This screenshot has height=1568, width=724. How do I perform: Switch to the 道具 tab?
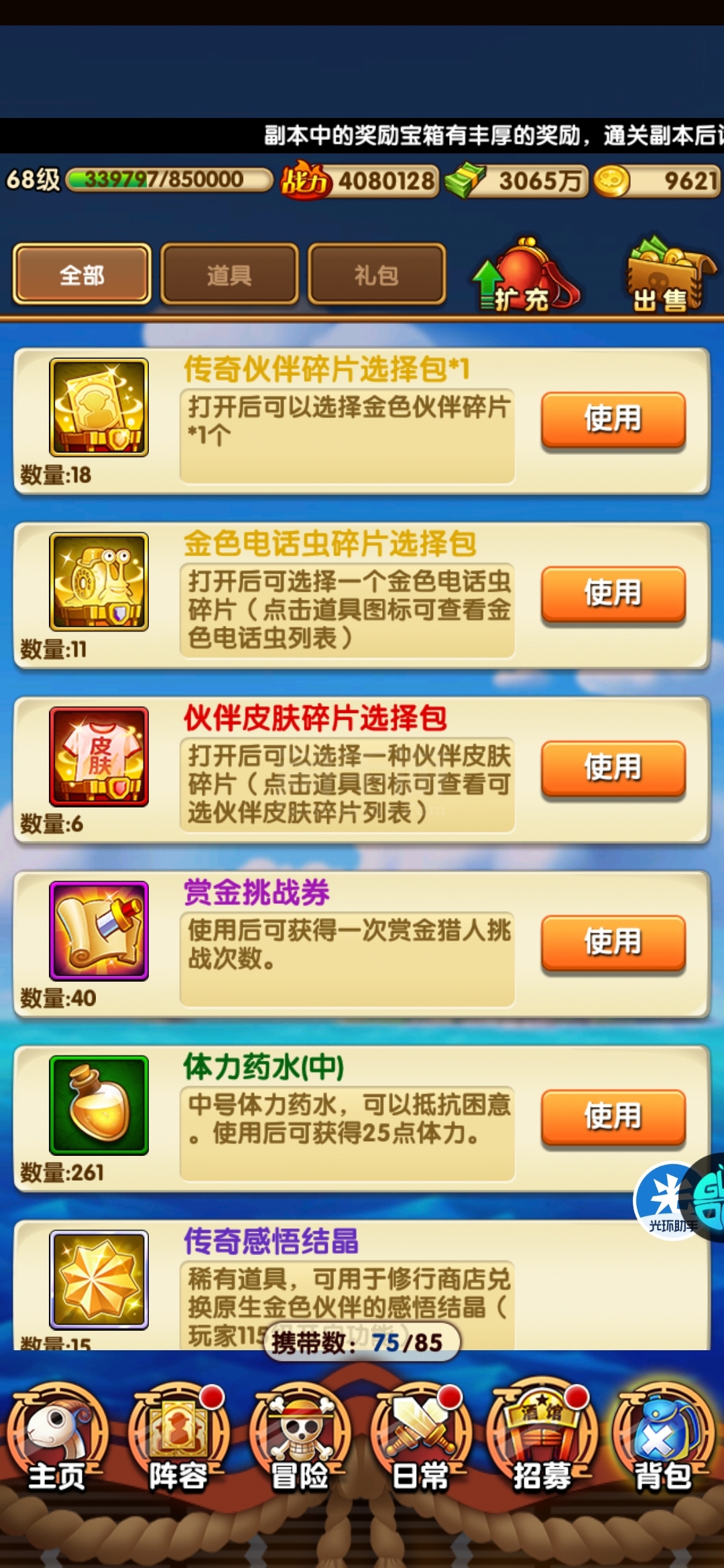coord(229,274)
